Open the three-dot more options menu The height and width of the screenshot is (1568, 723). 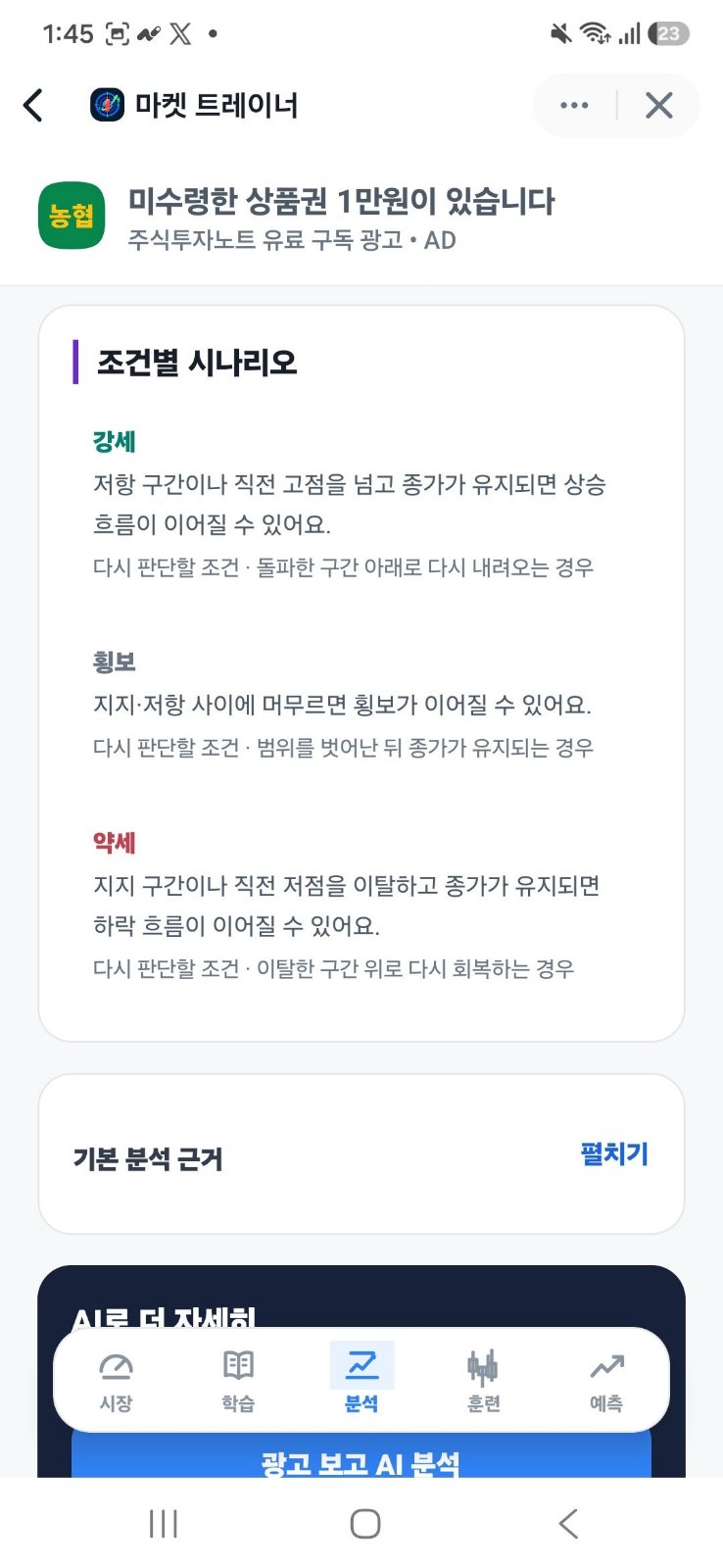click(x=574, y=105)
